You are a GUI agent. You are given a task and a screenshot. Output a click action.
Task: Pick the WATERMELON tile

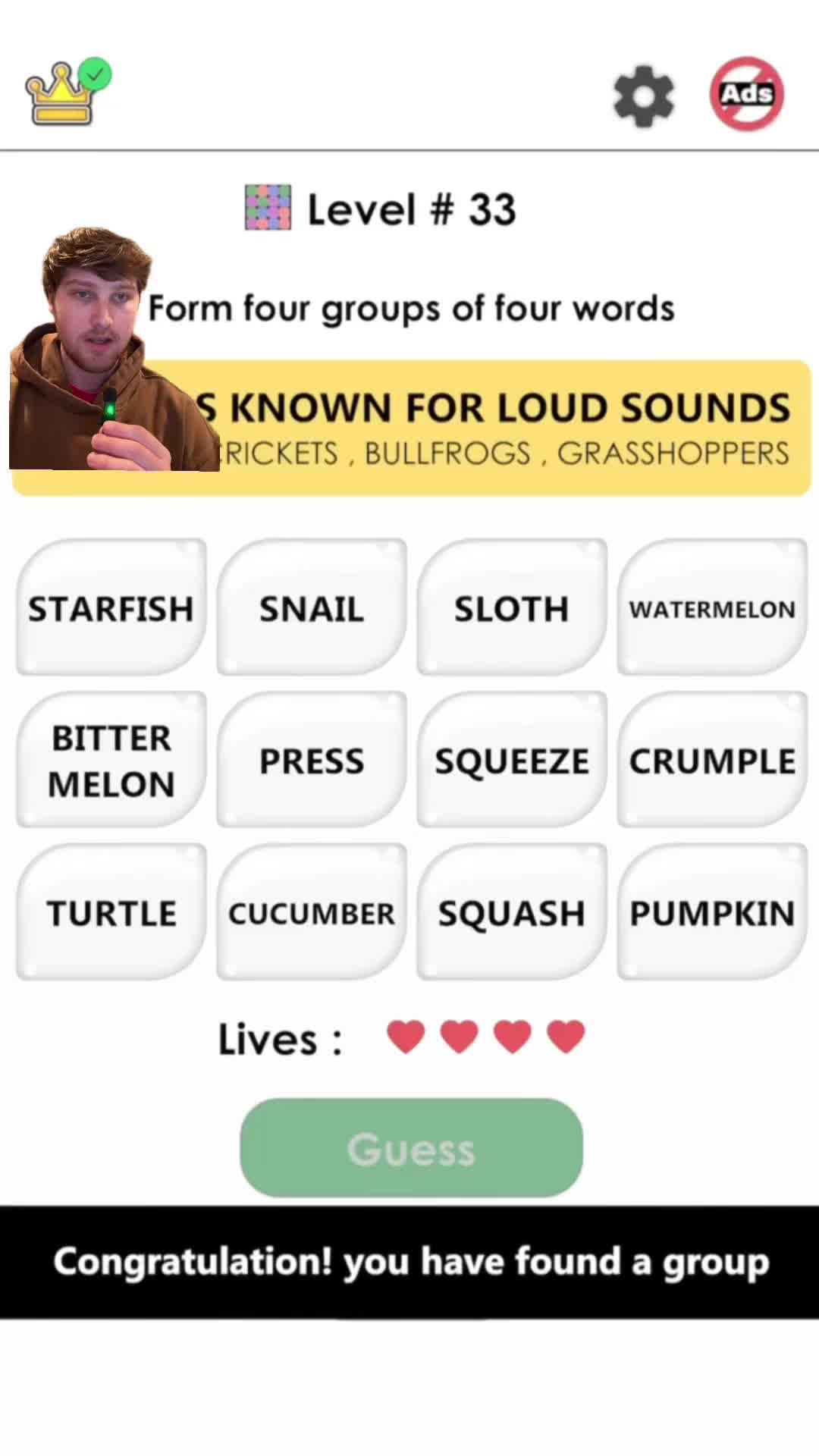tap(712, 608)
